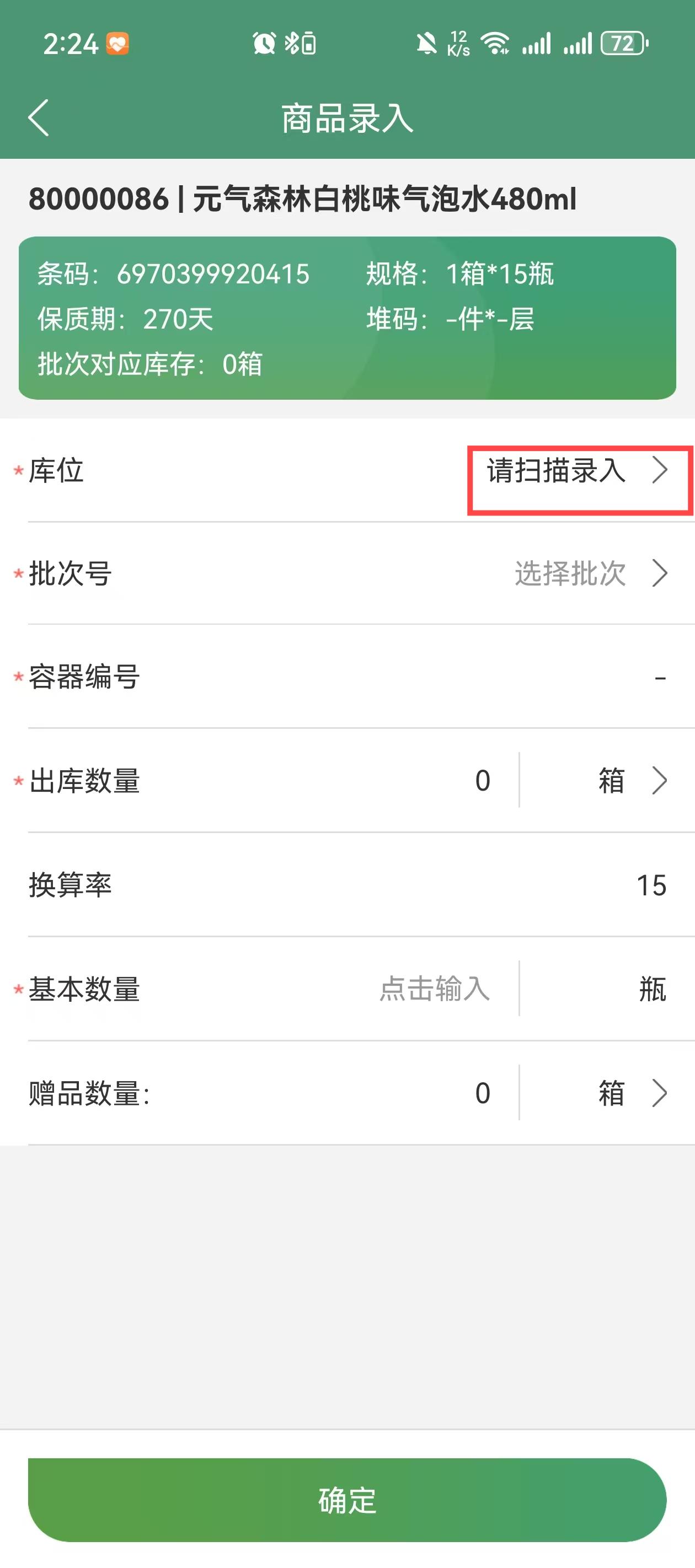Open the 库位 scan entry field

tap(578, 470)
